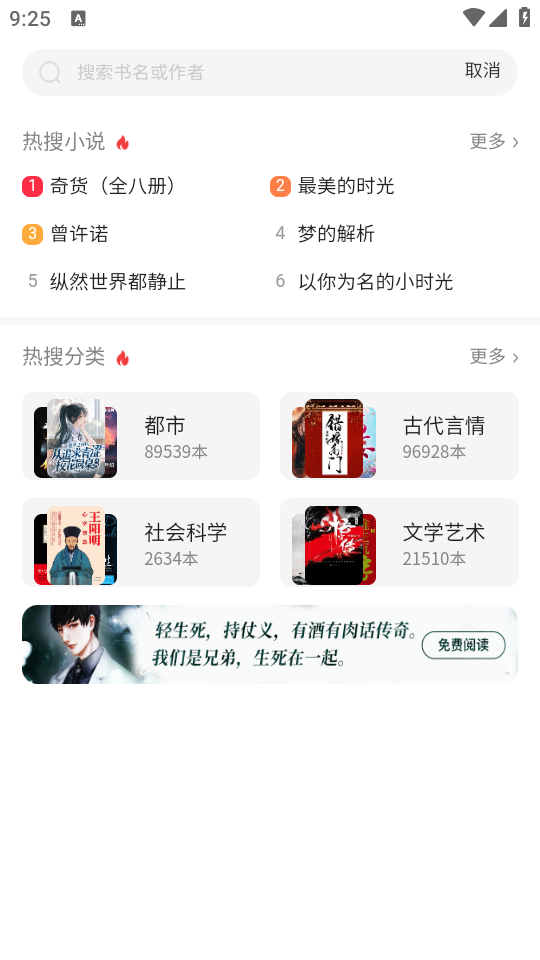
Task: Select hot novel 曾许诺
Action: 79,234
